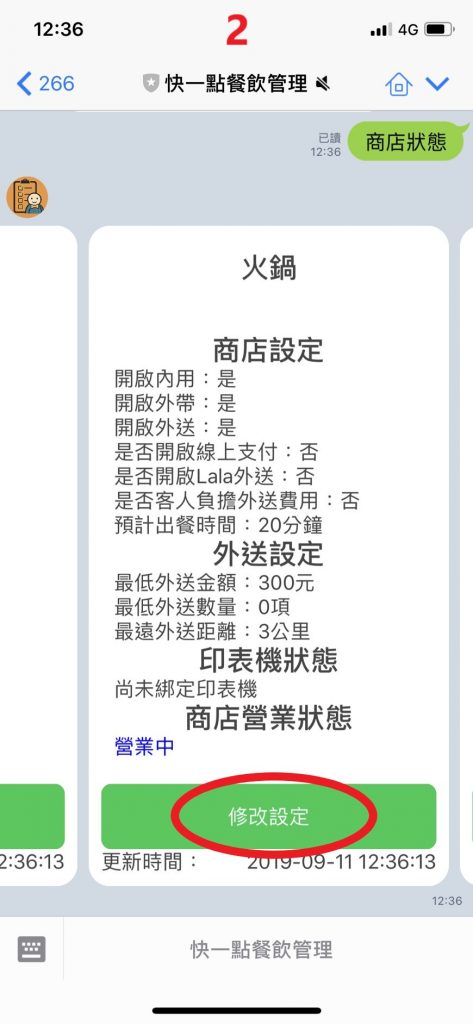473x1024 pixels.
Task: Open the 快一點餐飲管理 bottom menu
Action: (x=262, y=949)
